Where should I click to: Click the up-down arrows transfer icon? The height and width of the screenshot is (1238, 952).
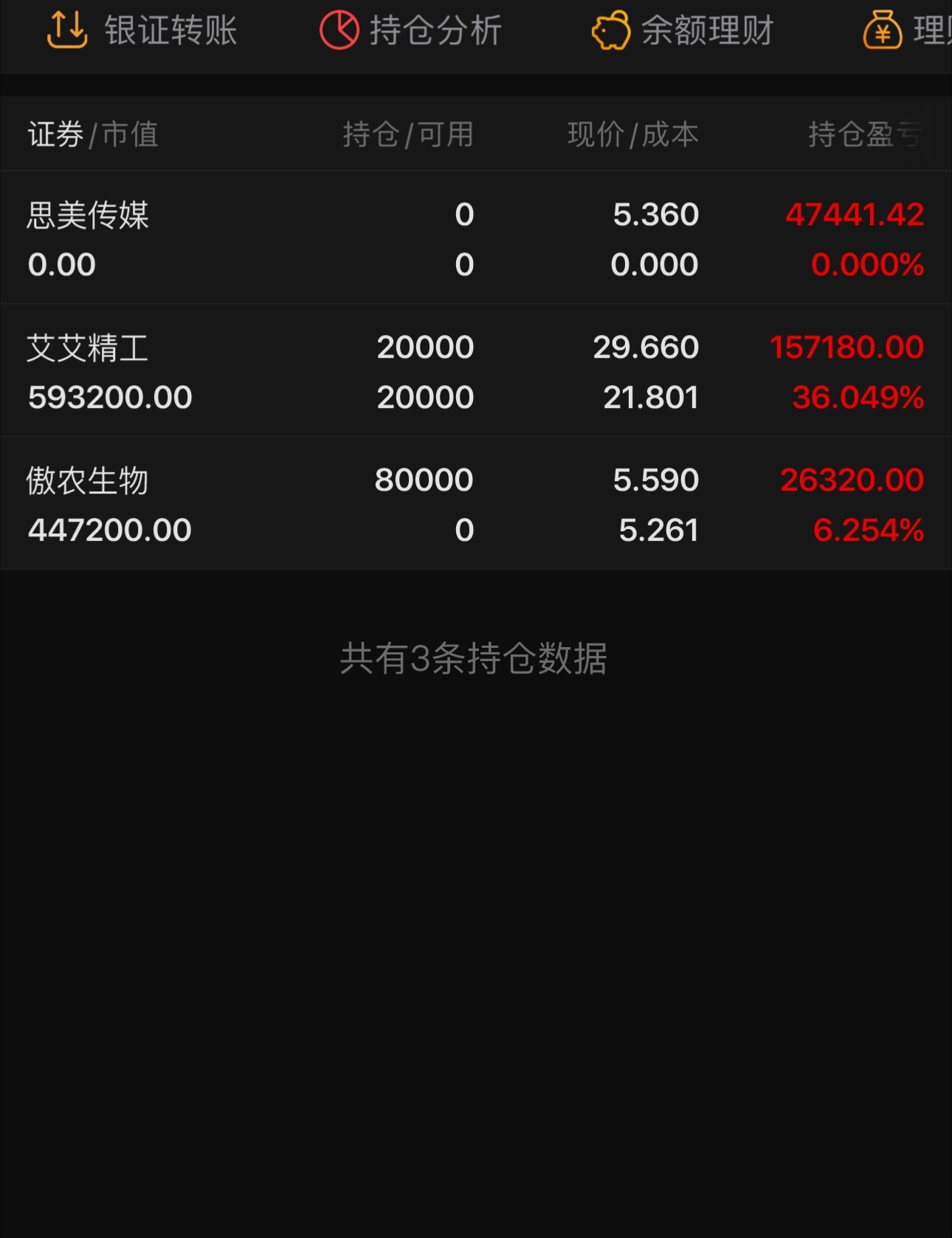pos(65,31)
